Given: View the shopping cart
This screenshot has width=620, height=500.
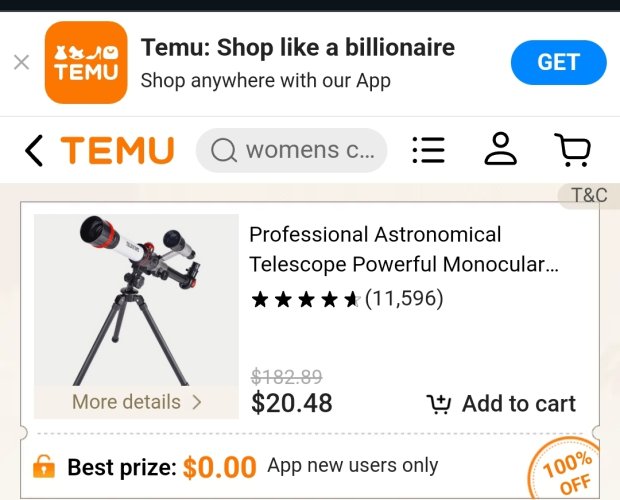Looking at the screenshot, I should point(572,151).
